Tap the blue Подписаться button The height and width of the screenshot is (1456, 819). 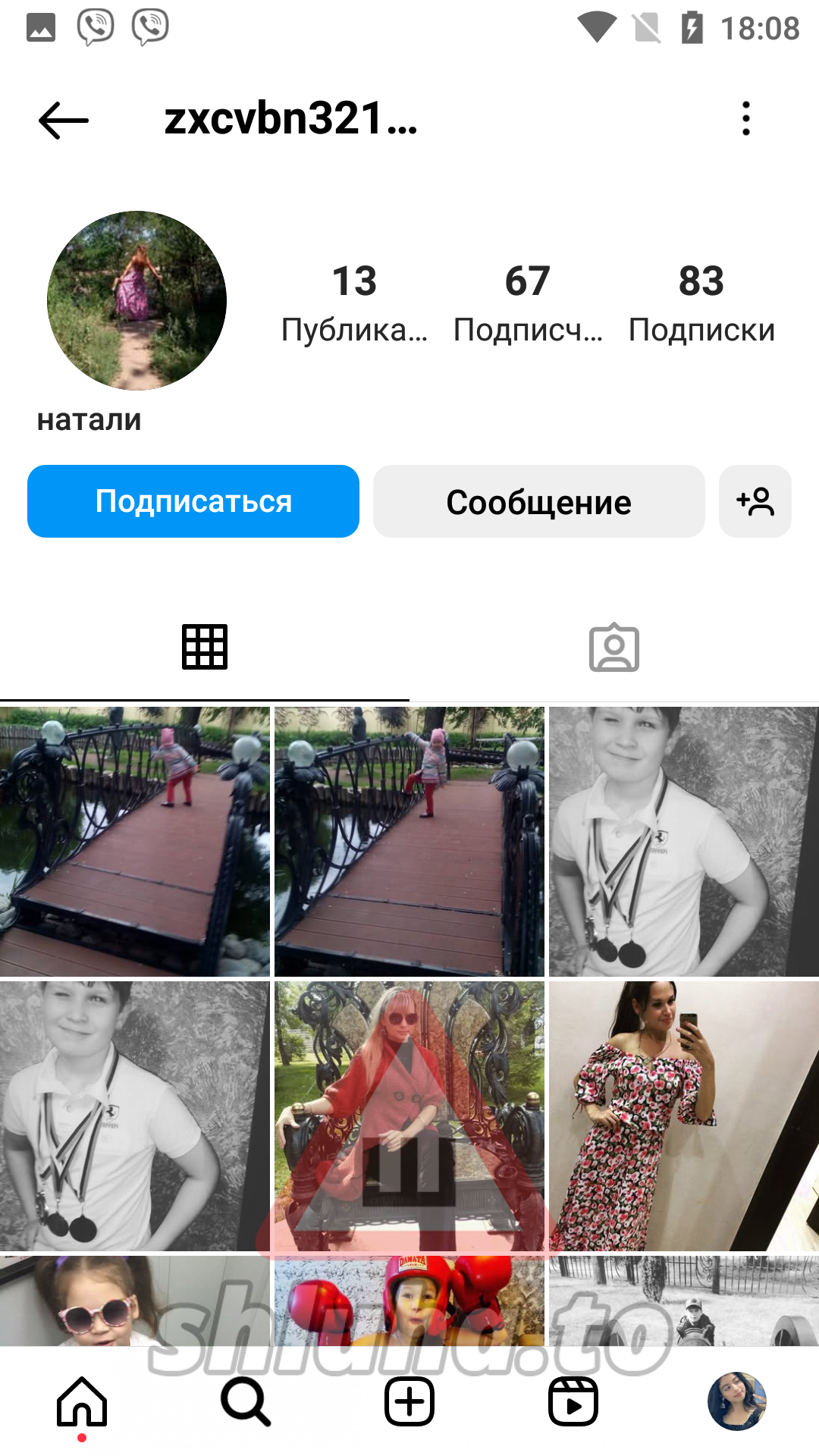pyautogui.click(x=193, y=501)
